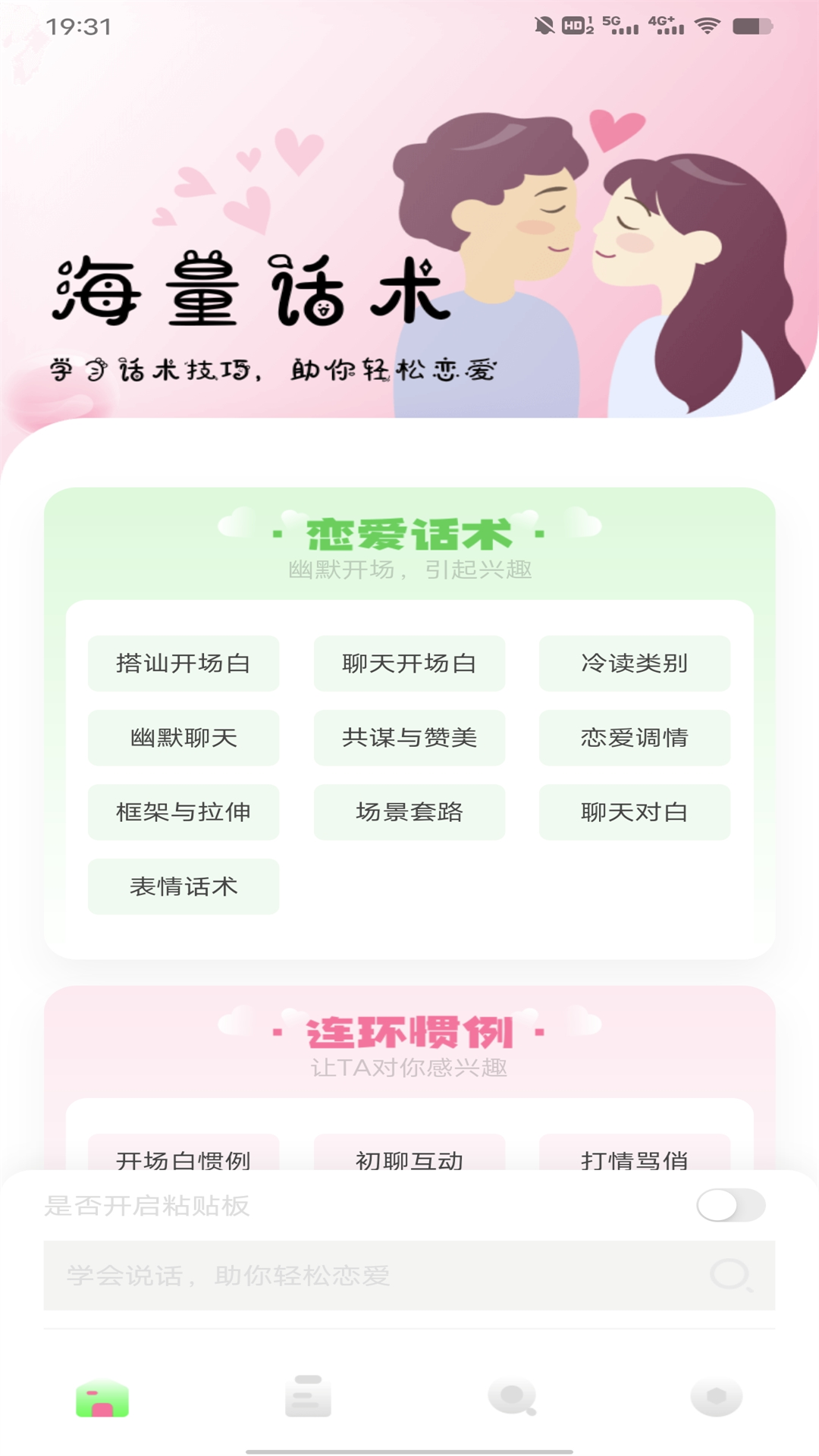This screenshot has height=1456, width=819.
Task: Select 聊天对白 category
Action: pyautogui.click(x=635, y=812)
